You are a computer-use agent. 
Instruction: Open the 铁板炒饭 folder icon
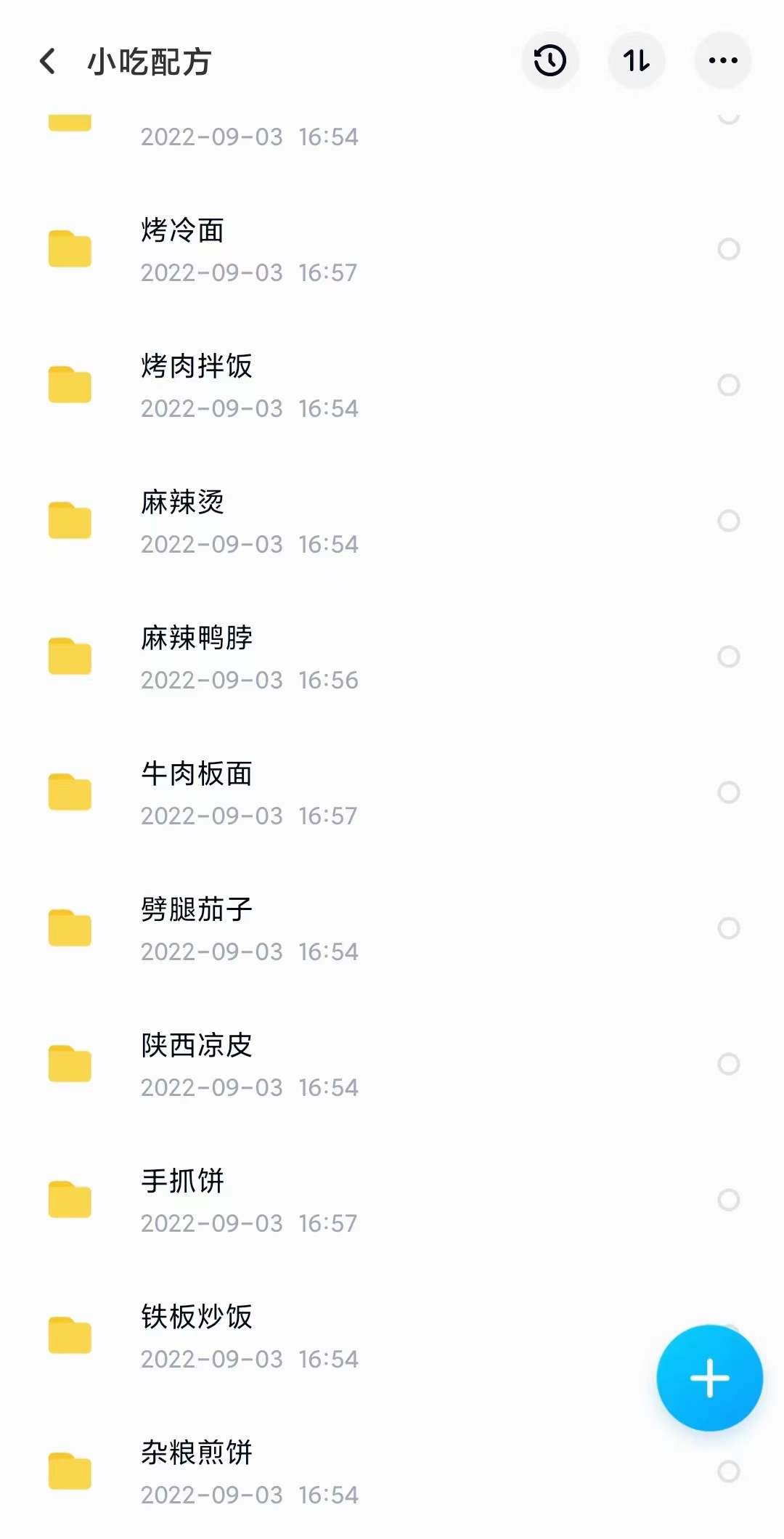[x=69, y=1335]
